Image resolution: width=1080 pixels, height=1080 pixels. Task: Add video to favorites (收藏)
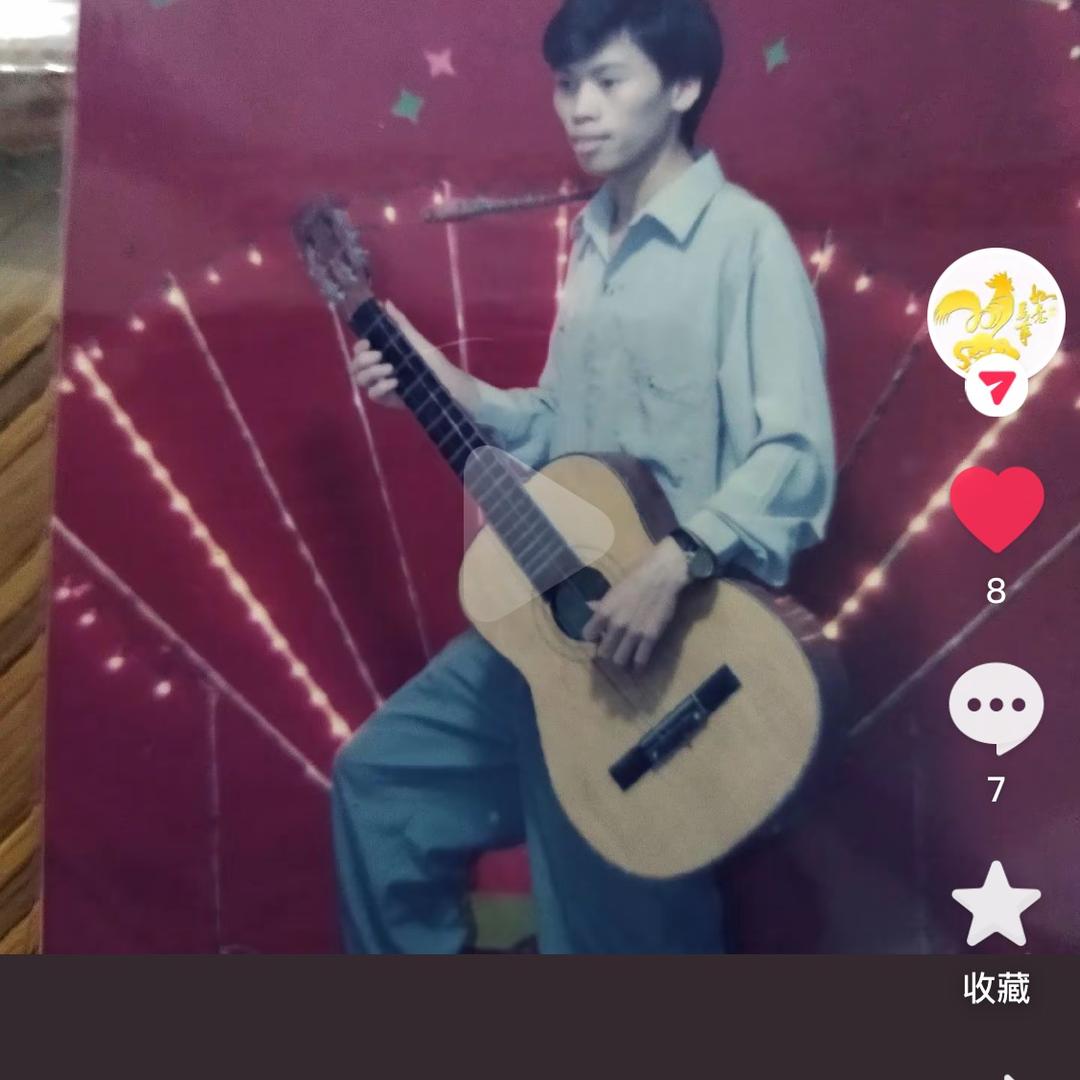(996, 903)
